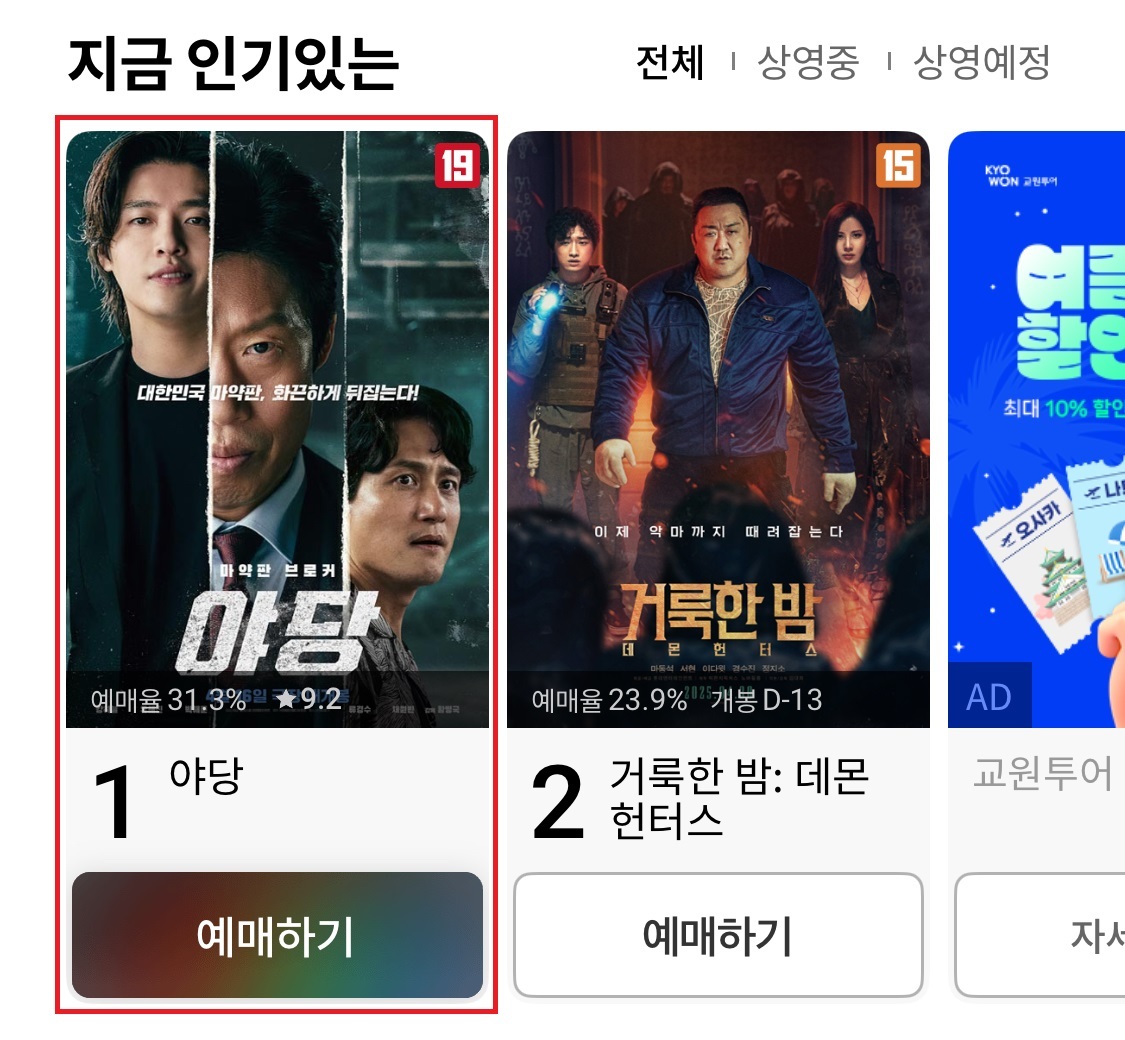Image resolution: width=1125 pixels, height=1040 pixels.
Task: Tap 예매하기 for 거룩한 밤: 데몬 헌터스
Action: point(718,935)
